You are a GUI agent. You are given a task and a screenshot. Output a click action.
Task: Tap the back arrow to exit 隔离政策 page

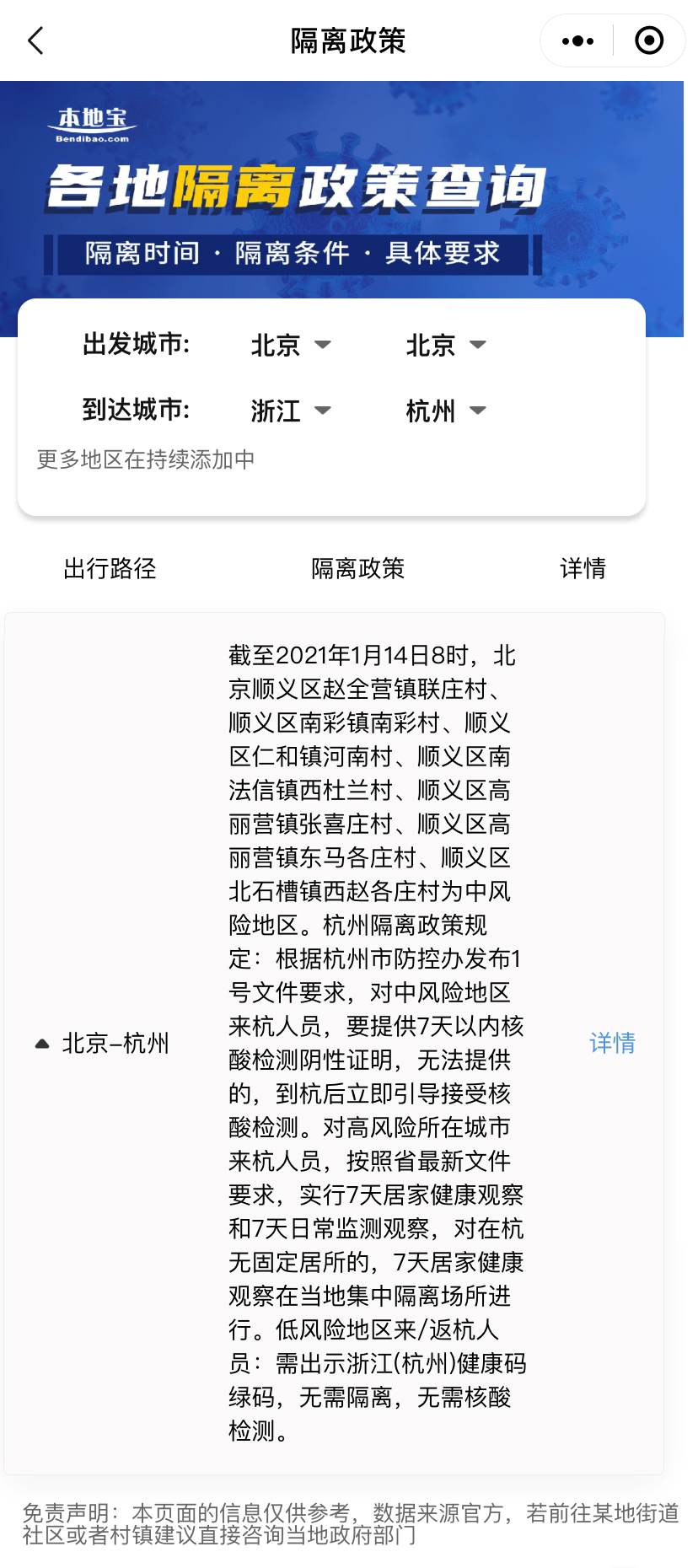pyautogui.click(x=34, y=40)
